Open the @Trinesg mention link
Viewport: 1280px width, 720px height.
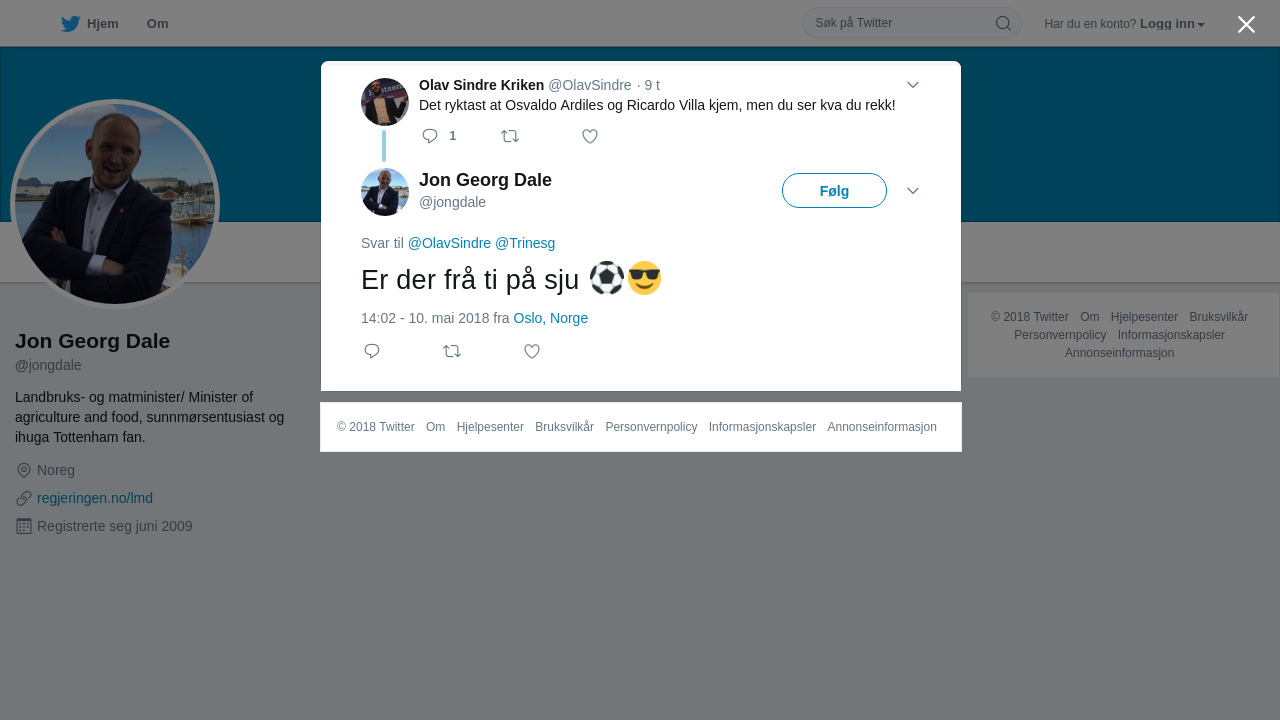point(525,243)
